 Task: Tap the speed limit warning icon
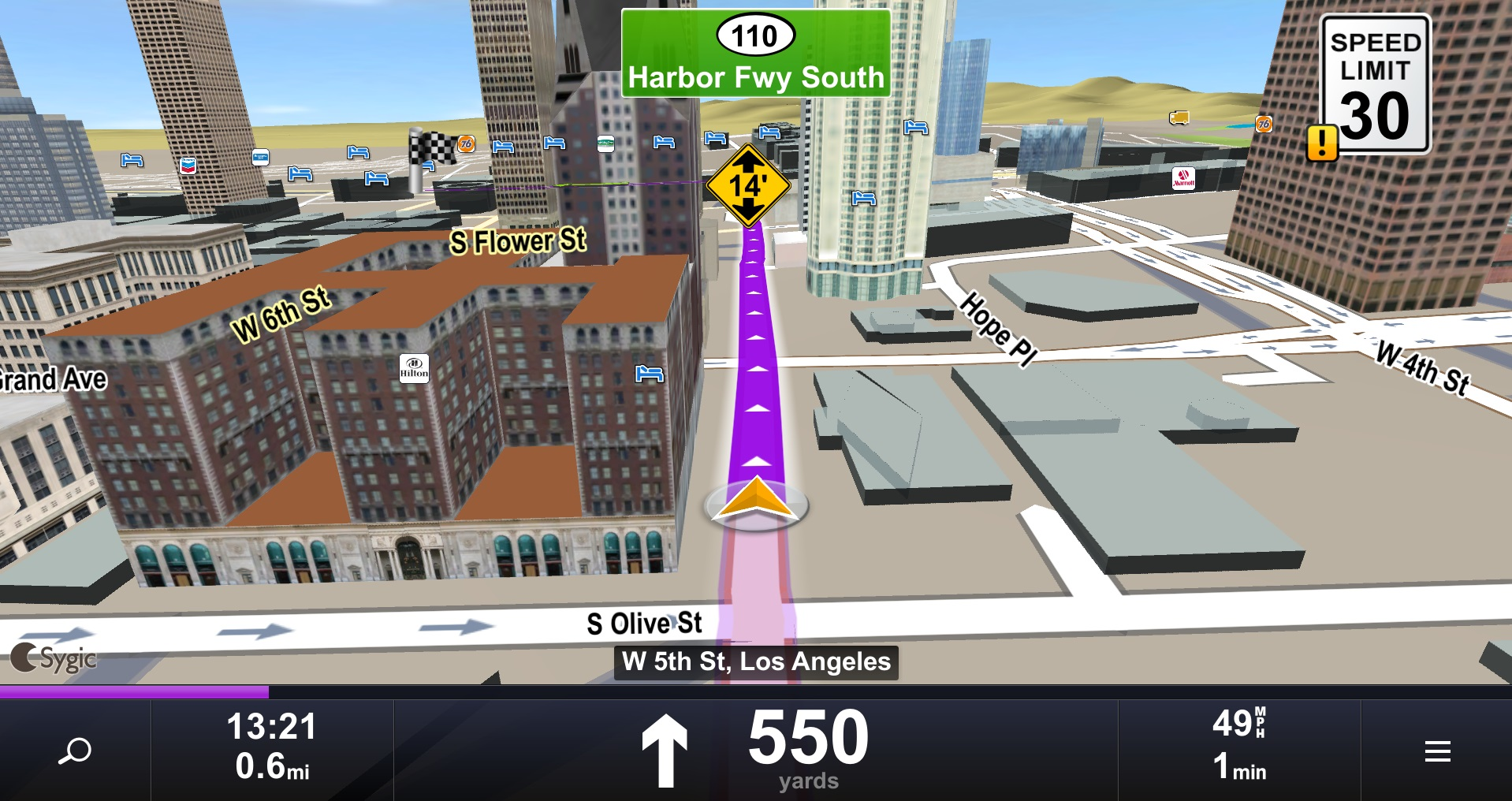[1322, 143]
